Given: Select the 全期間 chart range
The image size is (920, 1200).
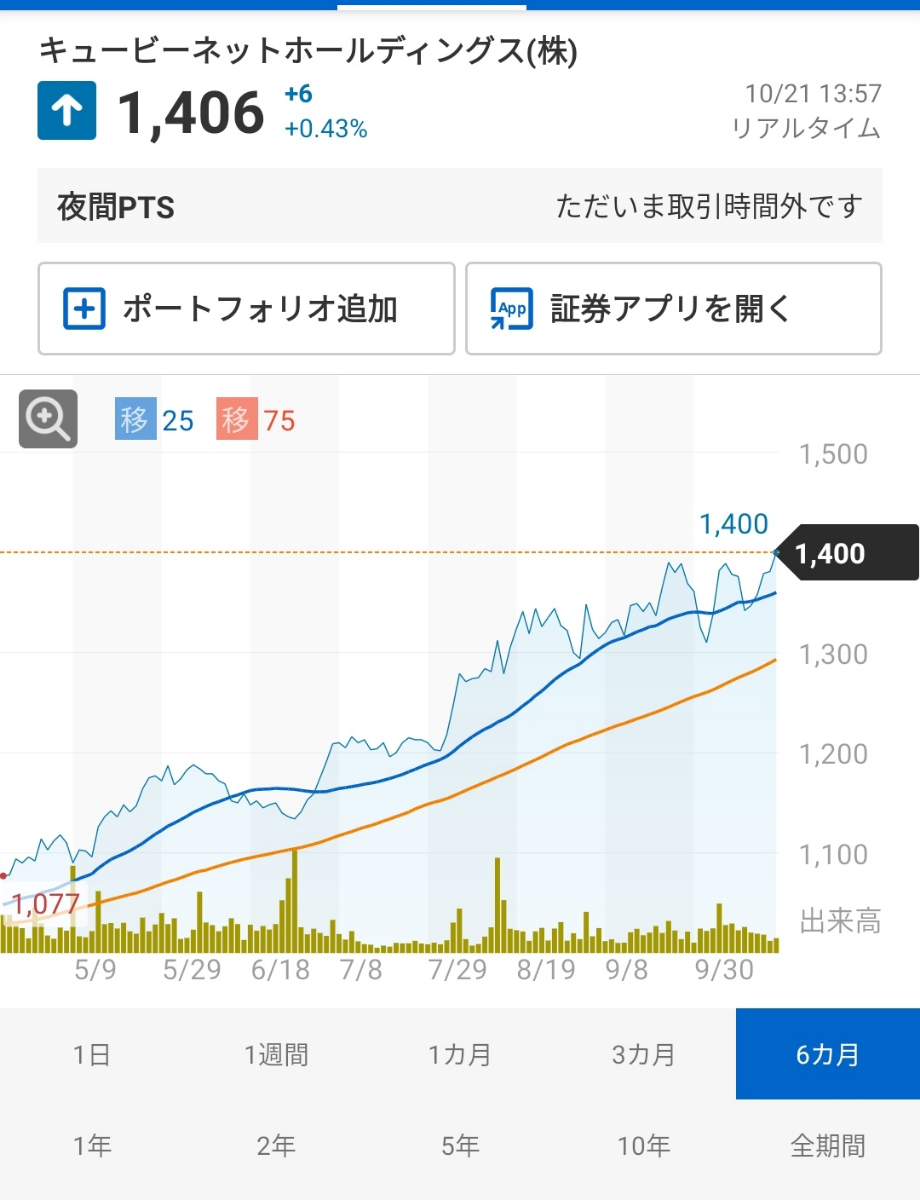Looking at the screenshot, I should [828, 1146].
